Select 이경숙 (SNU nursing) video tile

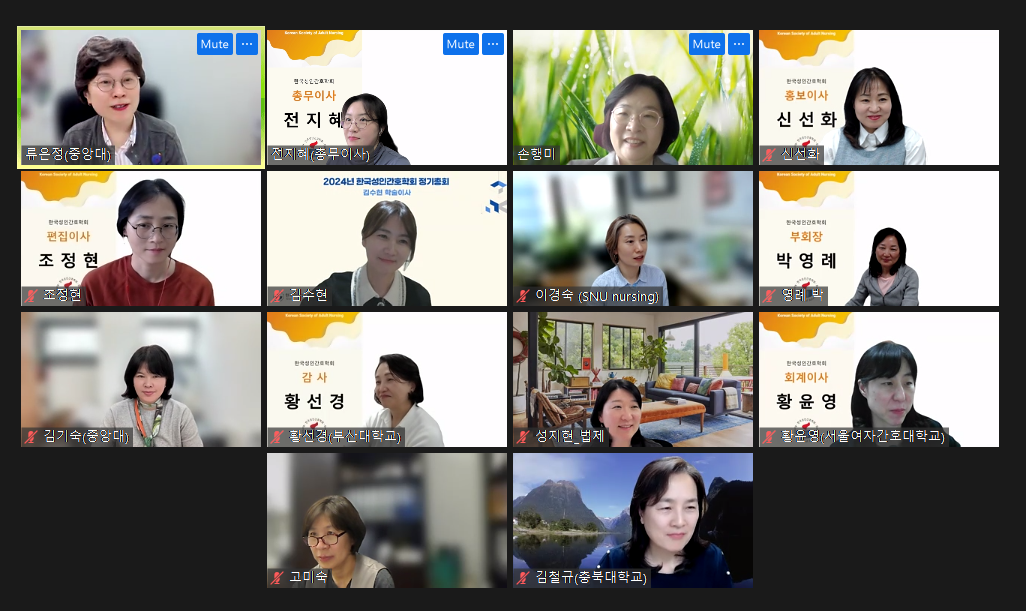(632, 238)
